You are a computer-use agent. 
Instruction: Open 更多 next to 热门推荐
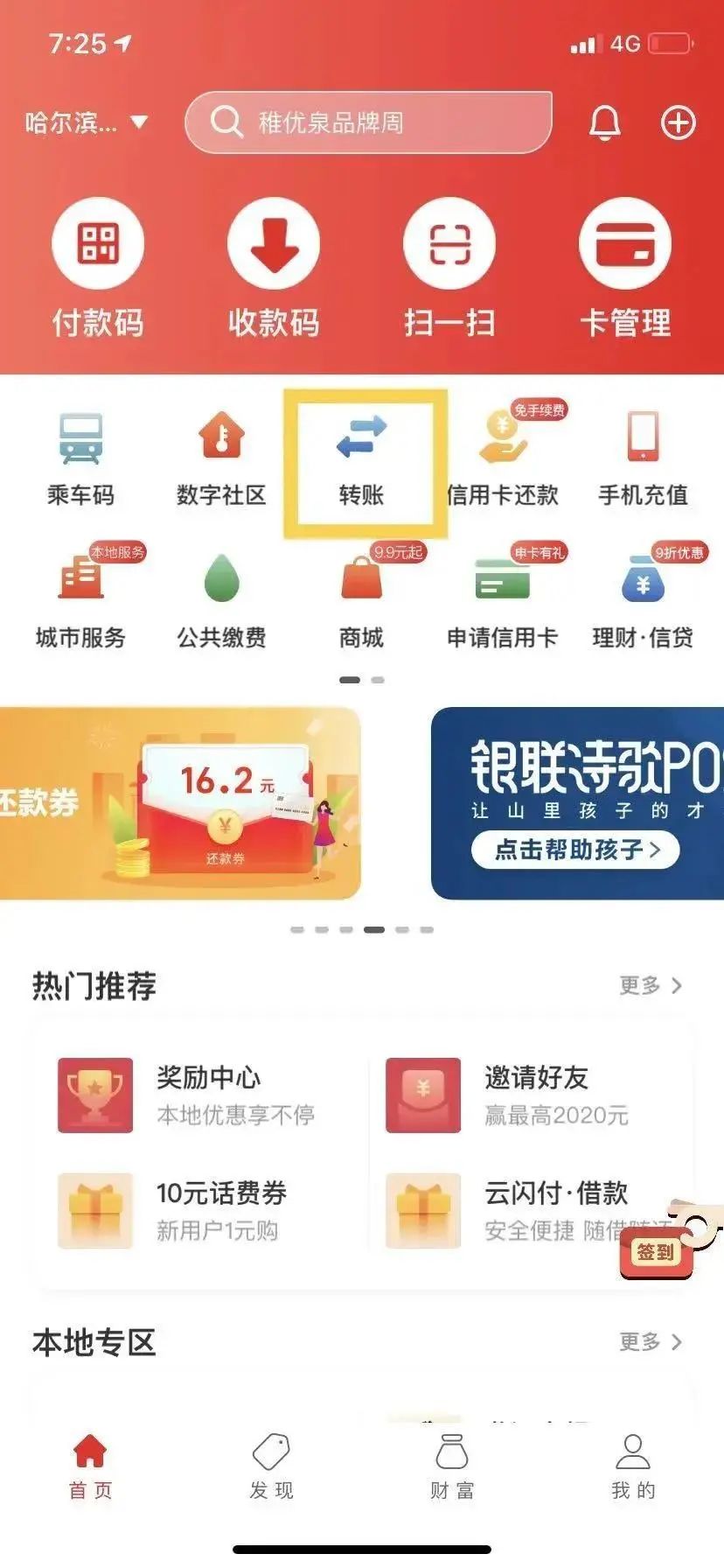coord(650,986)
